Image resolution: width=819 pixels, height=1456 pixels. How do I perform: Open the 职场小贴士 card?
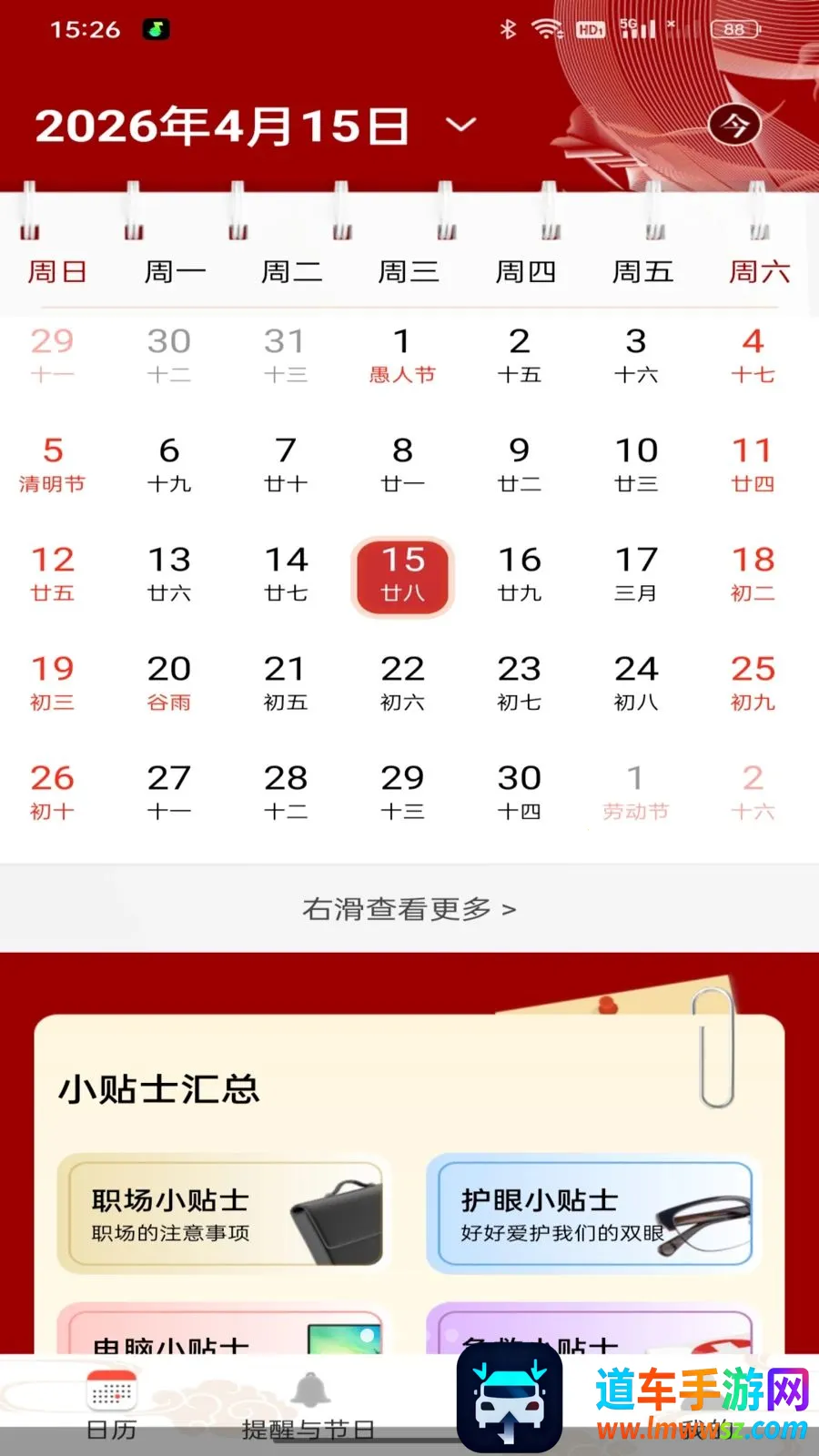pos(221,1213)
